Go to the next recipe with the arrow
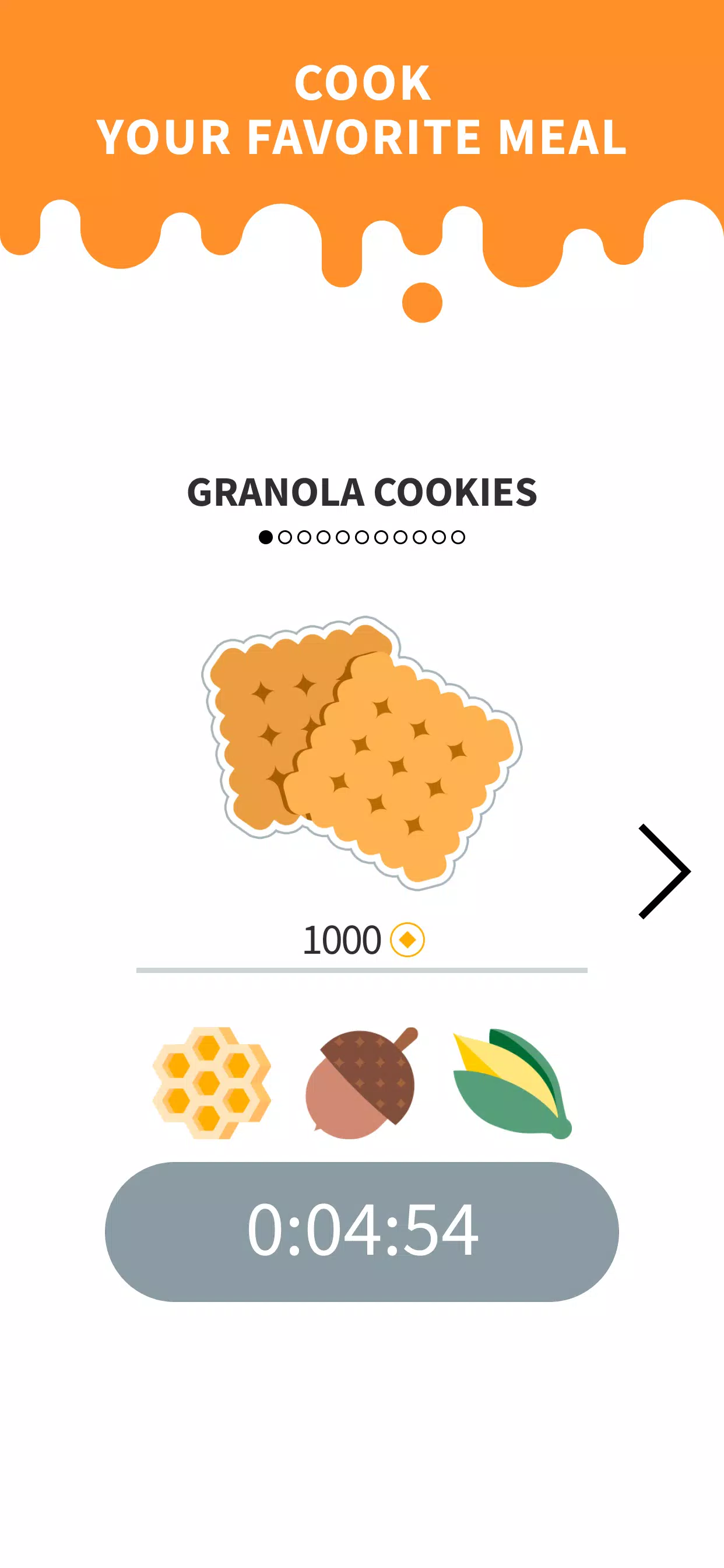724x1568 pixels. tap(664, 871)
